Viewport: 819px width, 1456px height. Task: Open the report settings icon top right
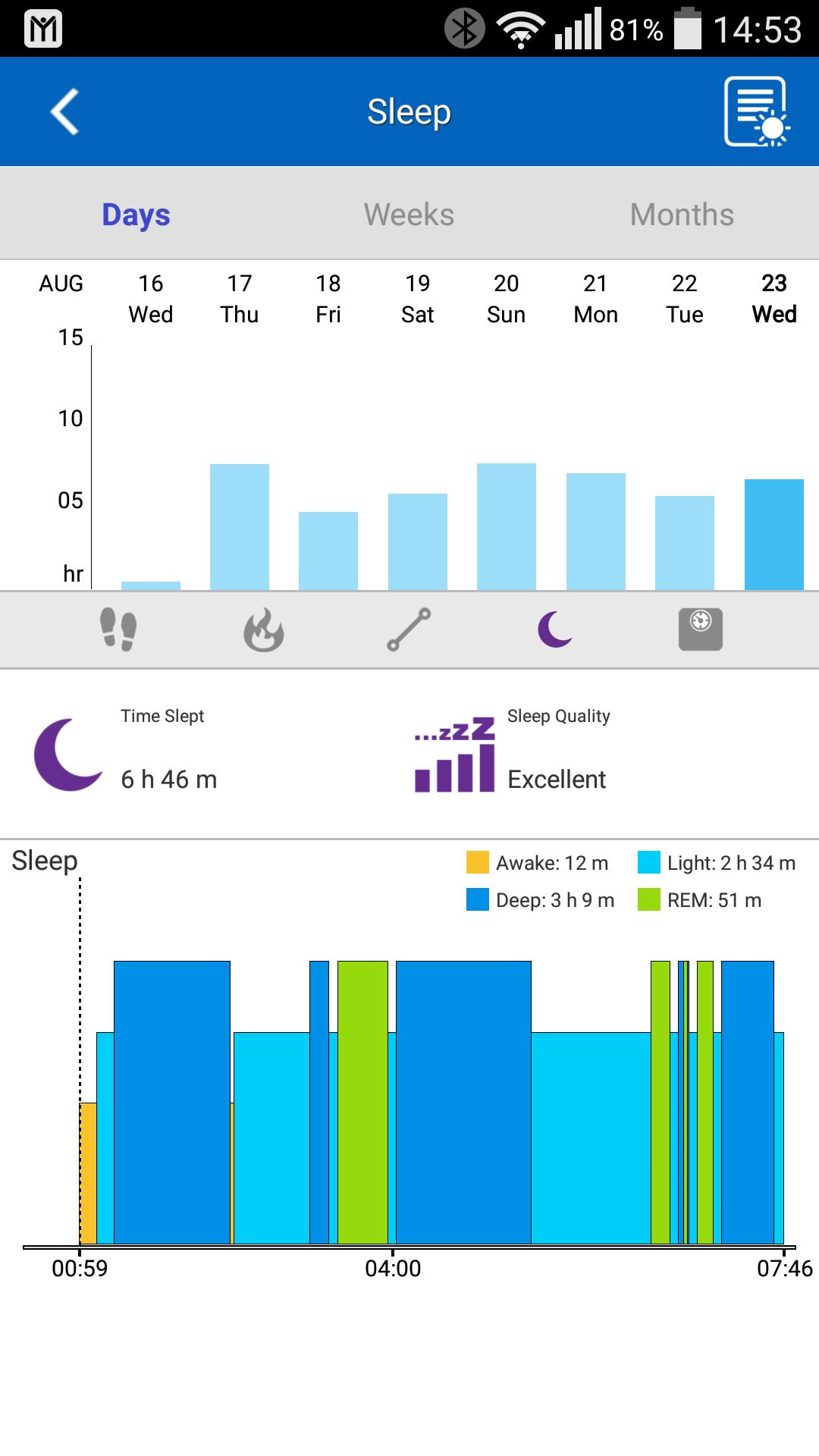click(755, 111)
